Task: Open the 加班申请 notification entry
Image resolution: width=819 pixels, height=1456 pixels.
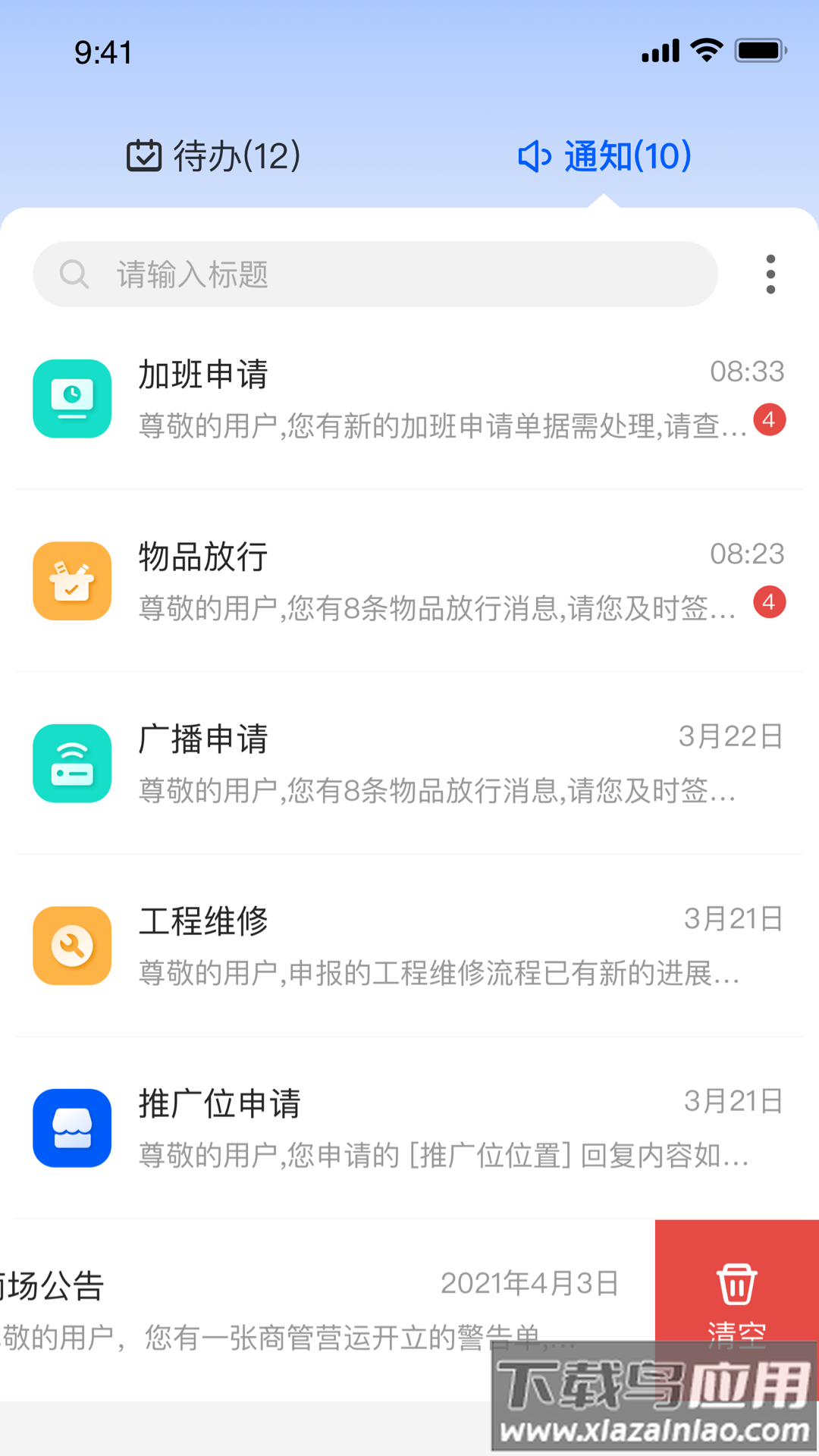Action: click(x=379, y=400)
